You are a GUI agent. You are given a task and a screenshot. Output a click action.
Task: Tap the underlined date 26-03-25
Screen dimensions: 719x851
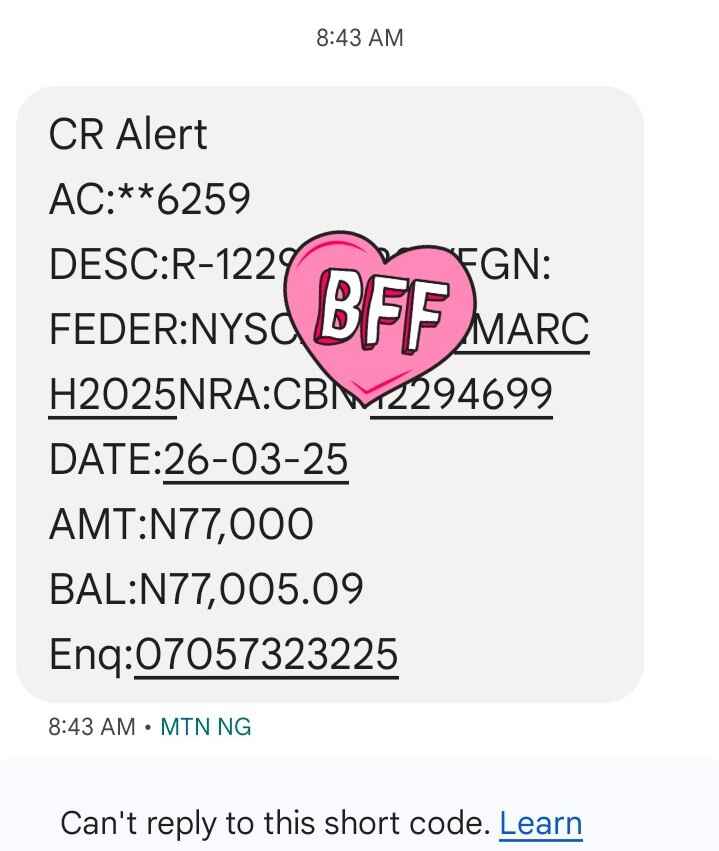pos(256,460)
